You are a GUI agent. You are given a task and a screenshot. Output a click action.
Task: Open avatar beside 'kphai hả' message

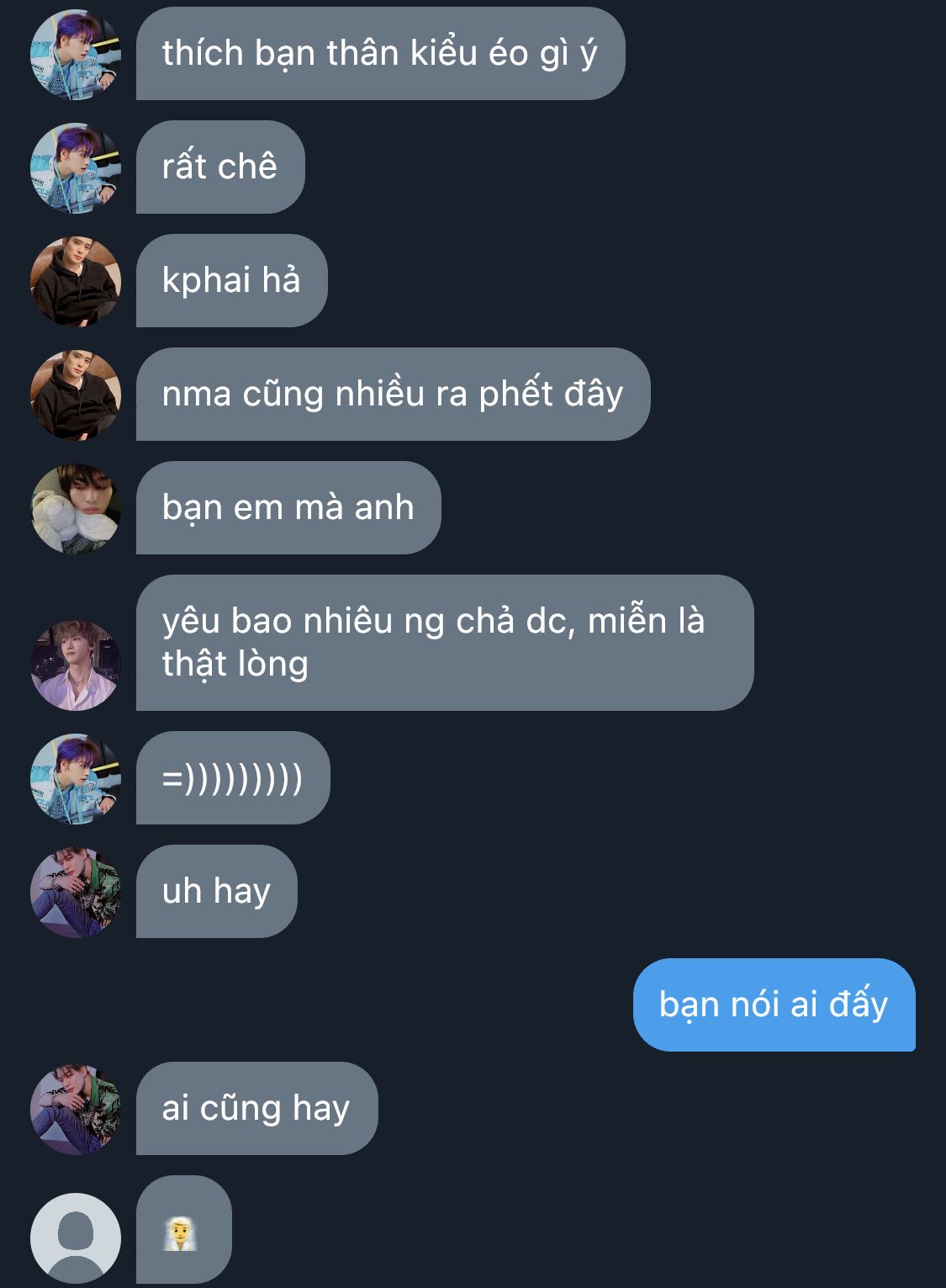coord(76,281)
